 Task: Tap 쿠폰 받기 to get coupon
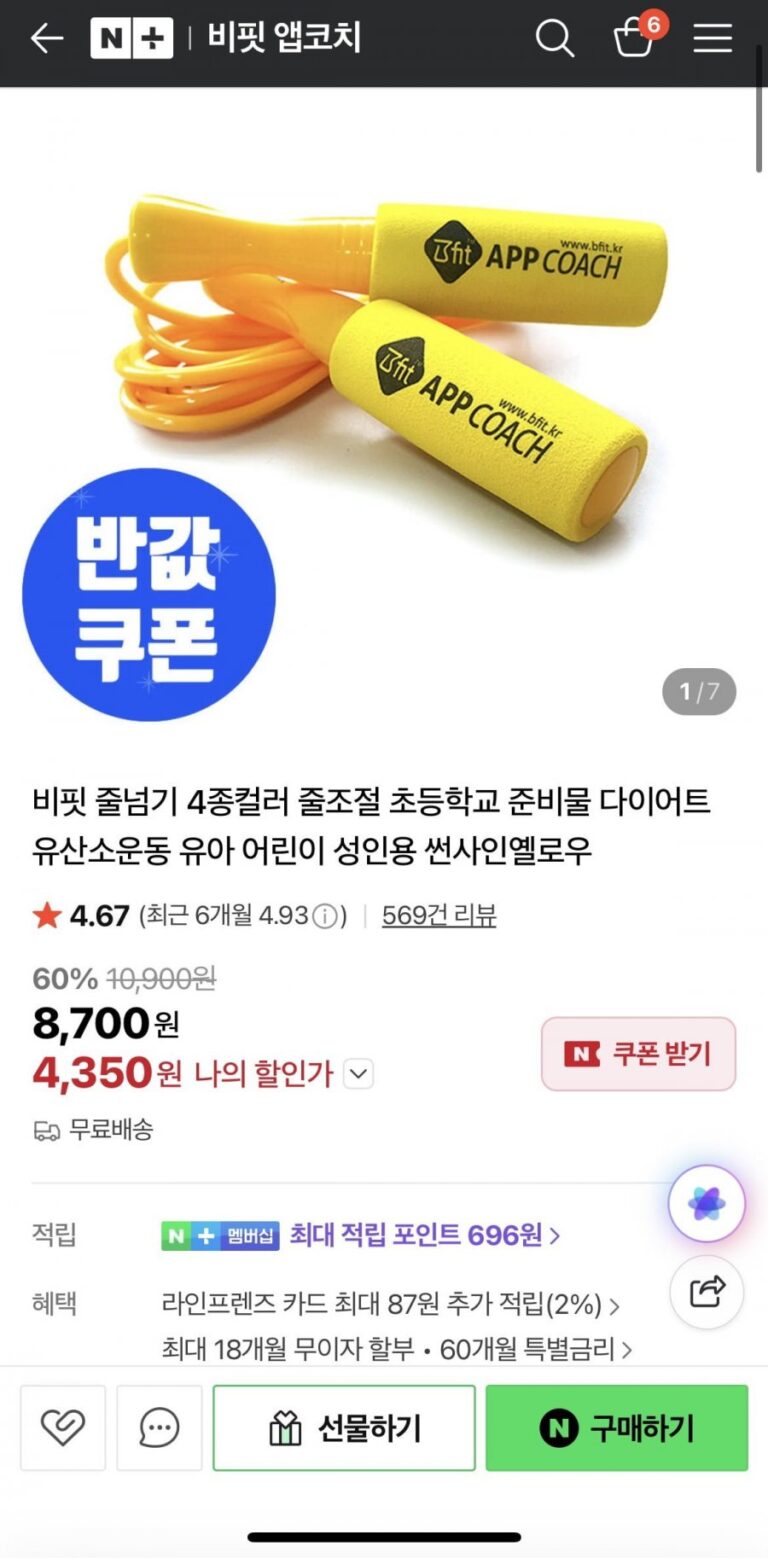tap(638, 1054)
